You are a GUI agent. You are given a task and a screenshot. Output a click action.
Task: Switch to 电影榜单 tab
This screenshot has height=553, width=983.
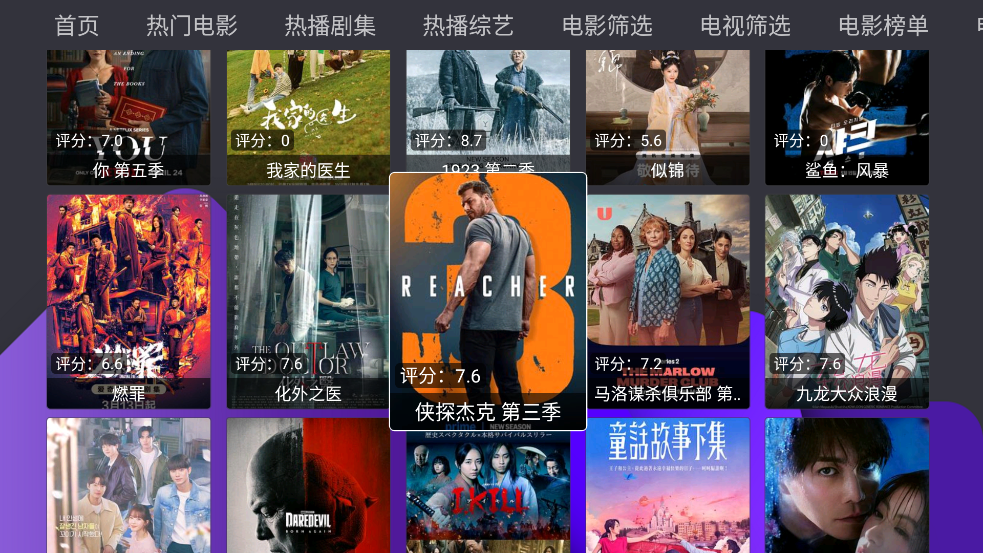[x=883, y=25]
